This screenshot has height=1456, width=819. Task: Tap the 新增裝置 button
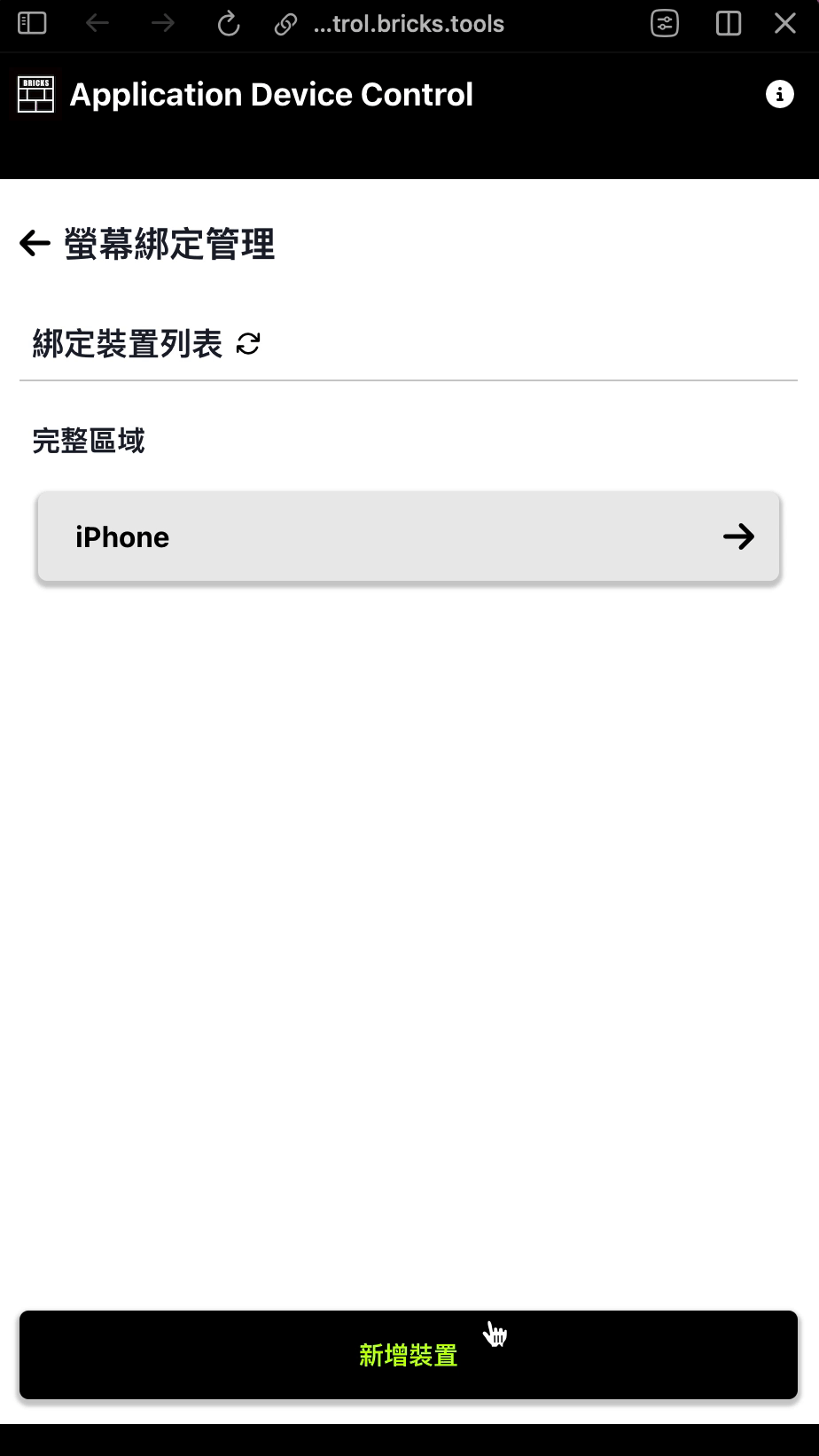tap(409, 1355)
